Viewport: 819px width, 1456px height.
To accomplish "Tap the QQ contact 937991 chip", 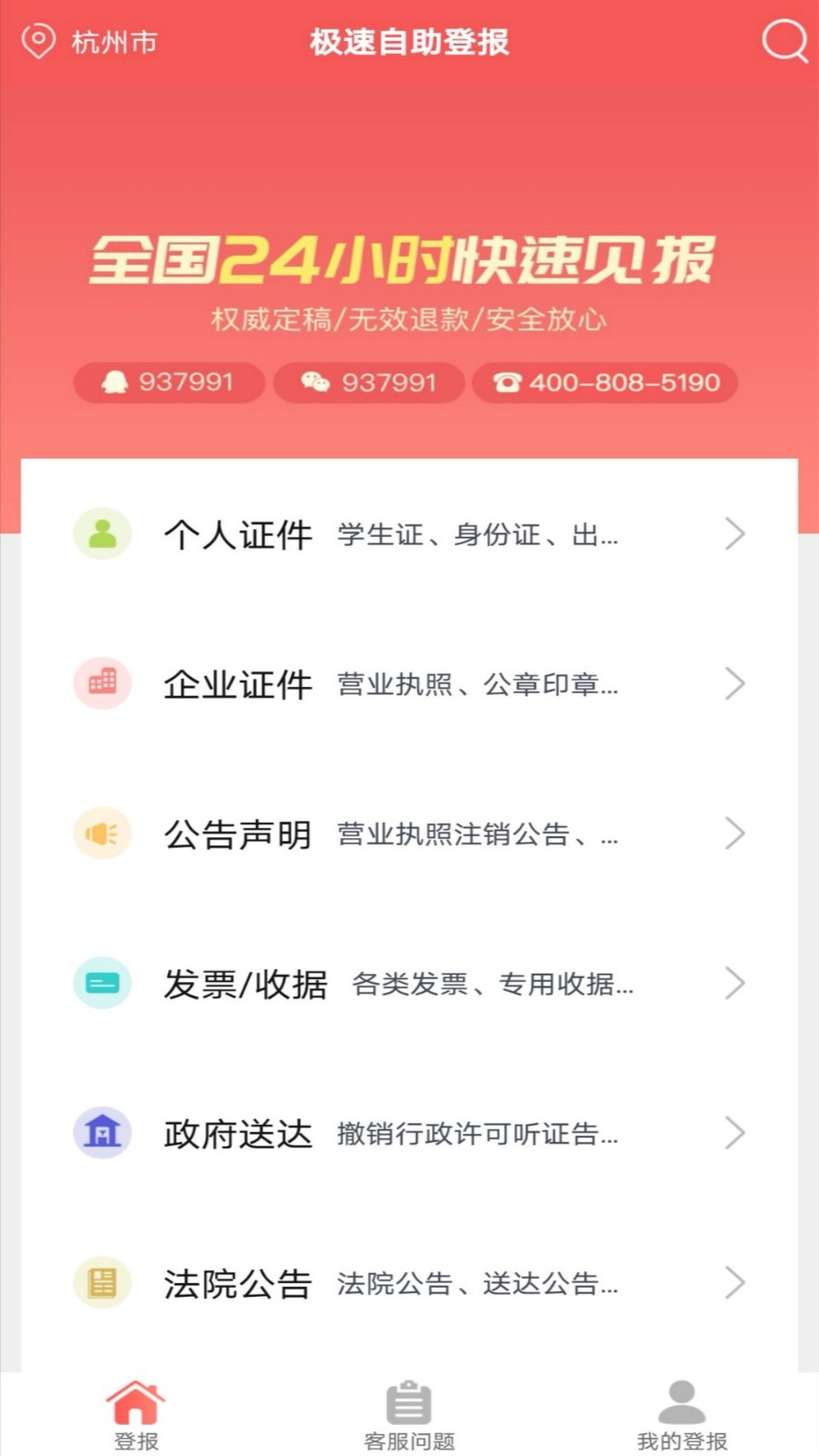I will (x=169, y=382).
